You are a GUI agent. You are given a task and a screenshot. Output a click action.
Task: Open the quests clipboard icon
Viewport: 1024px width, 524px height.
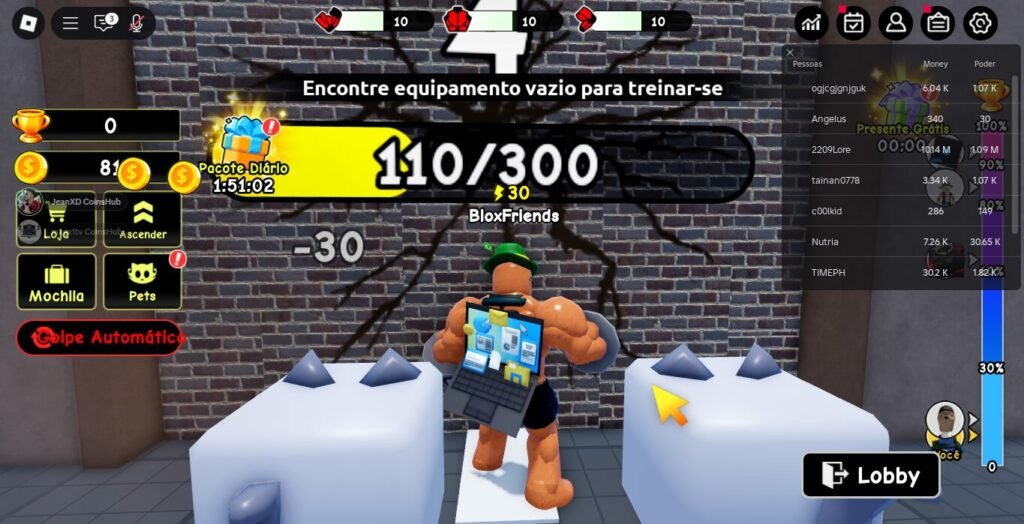[938, 22]
